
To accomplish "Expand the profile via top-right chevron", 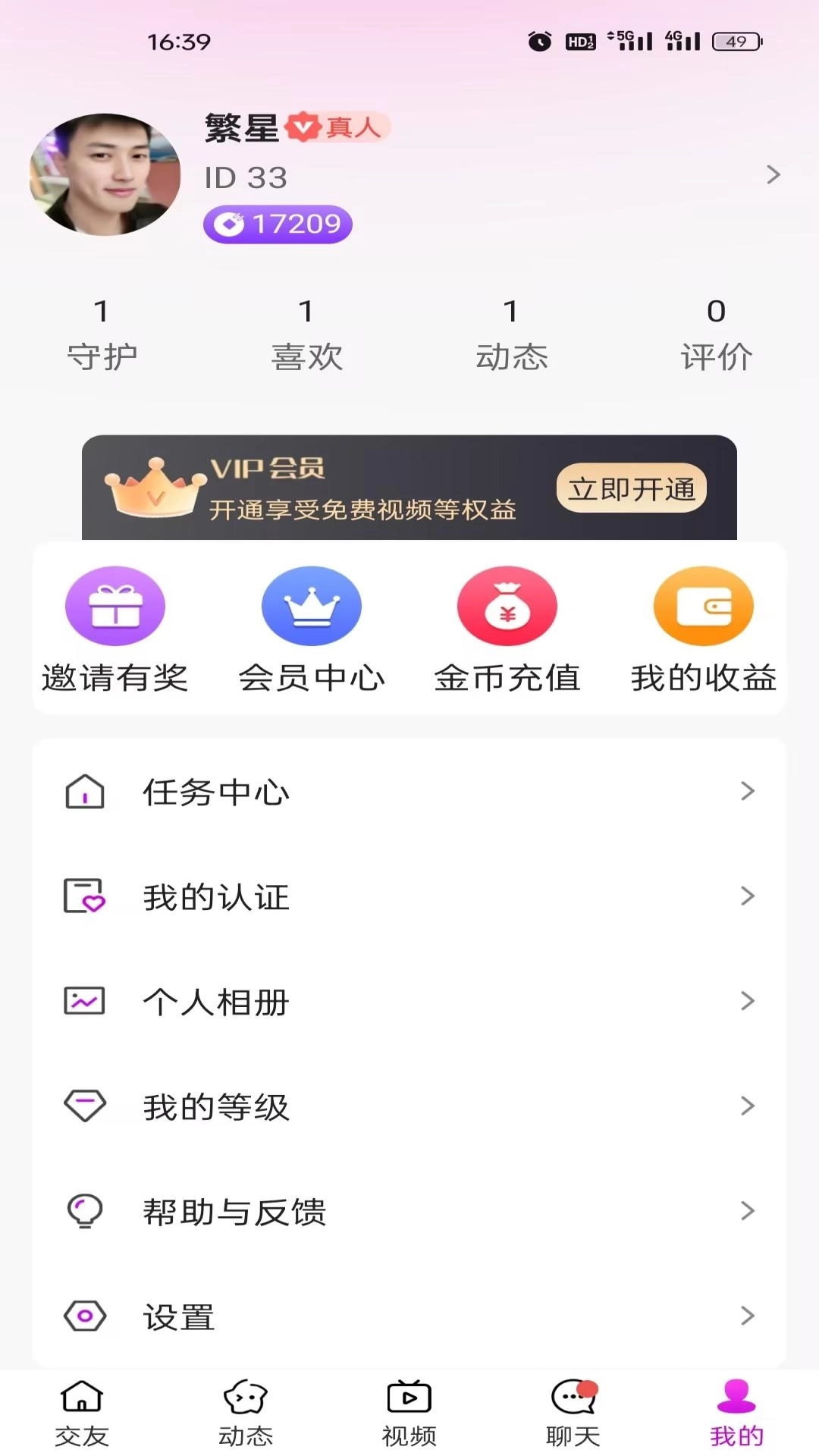I will pos(773,174).
